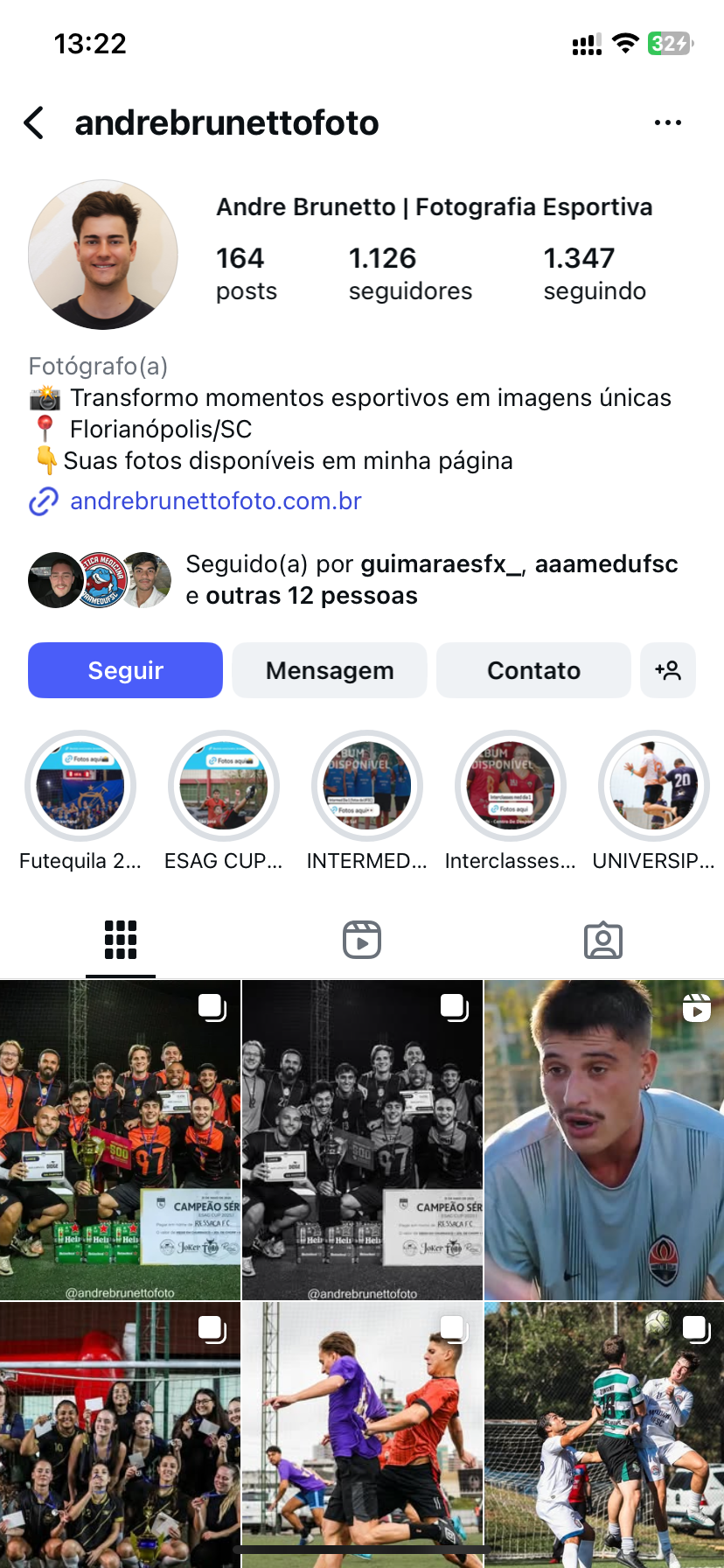The height and width of the screenshot is (1568, 724).
Task: Open the Contato options
Action: (533, 670)
